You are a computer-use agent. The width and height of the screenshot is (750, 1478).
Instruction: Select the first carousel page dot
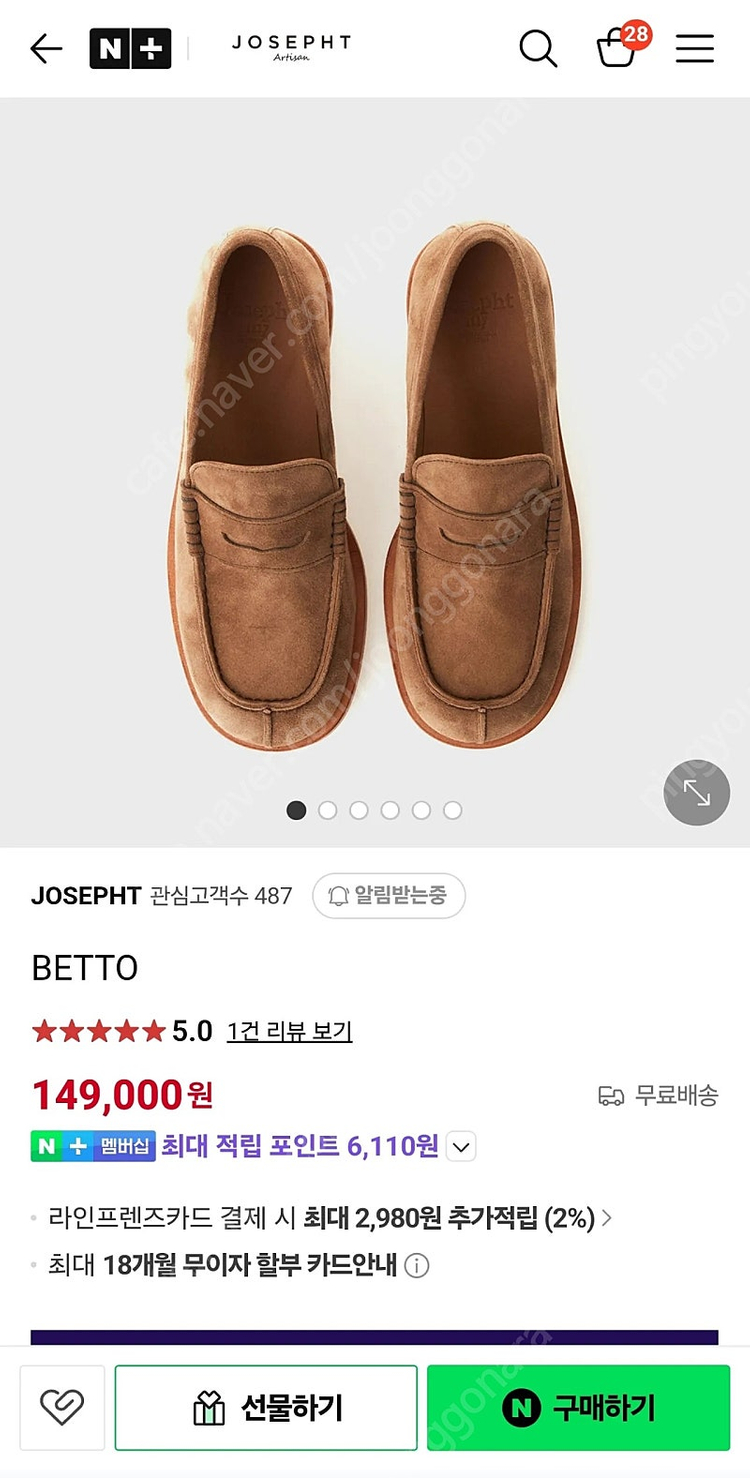click(296, 810)
